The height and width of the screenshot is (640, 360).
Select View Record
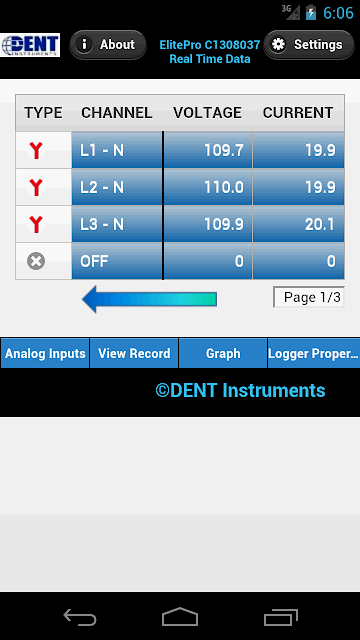coord(134,353)
